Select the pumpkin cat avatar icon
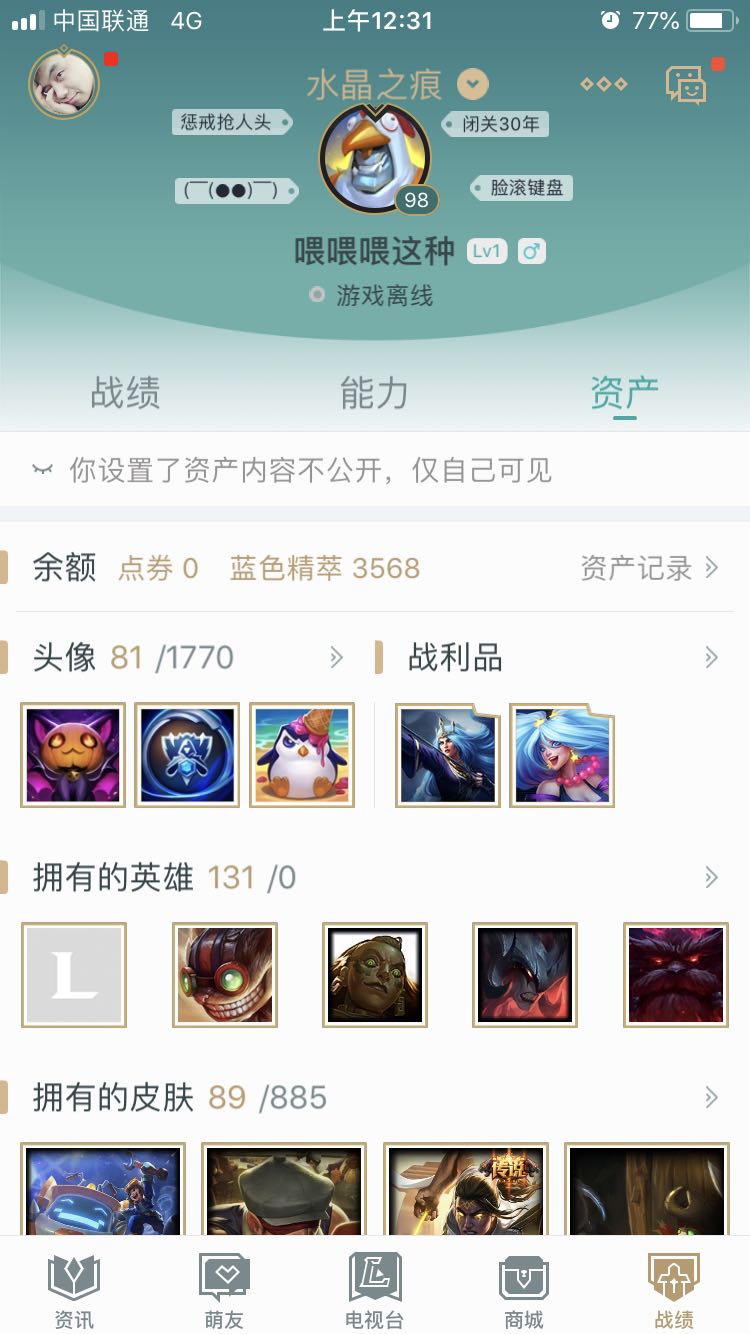Image resolution: width=750 pixels, height=1334 pixels. coord(73,755)
